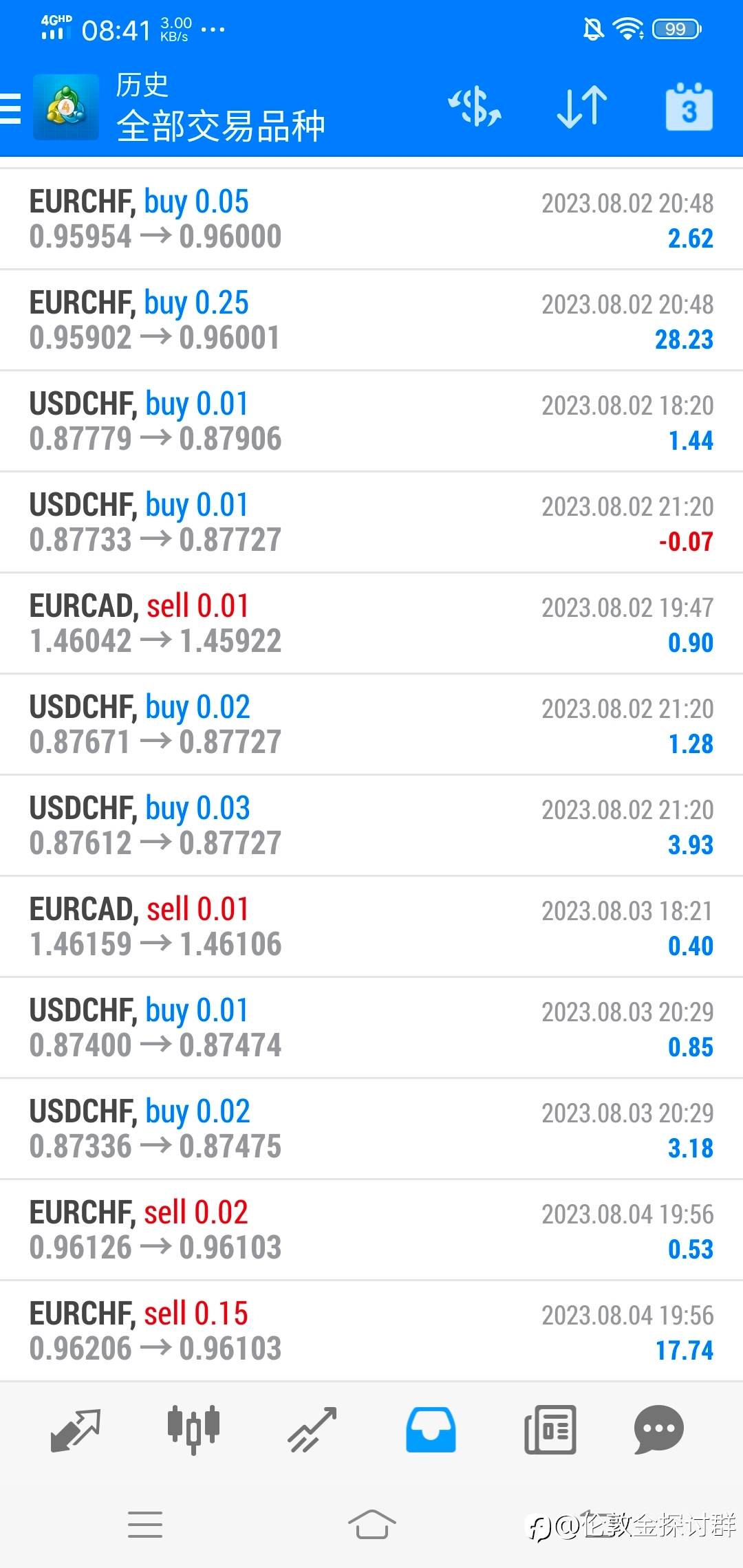Select the History inbox tab
The width and height of the screenshot is (743, 1568).
(x=431, y=1430)
